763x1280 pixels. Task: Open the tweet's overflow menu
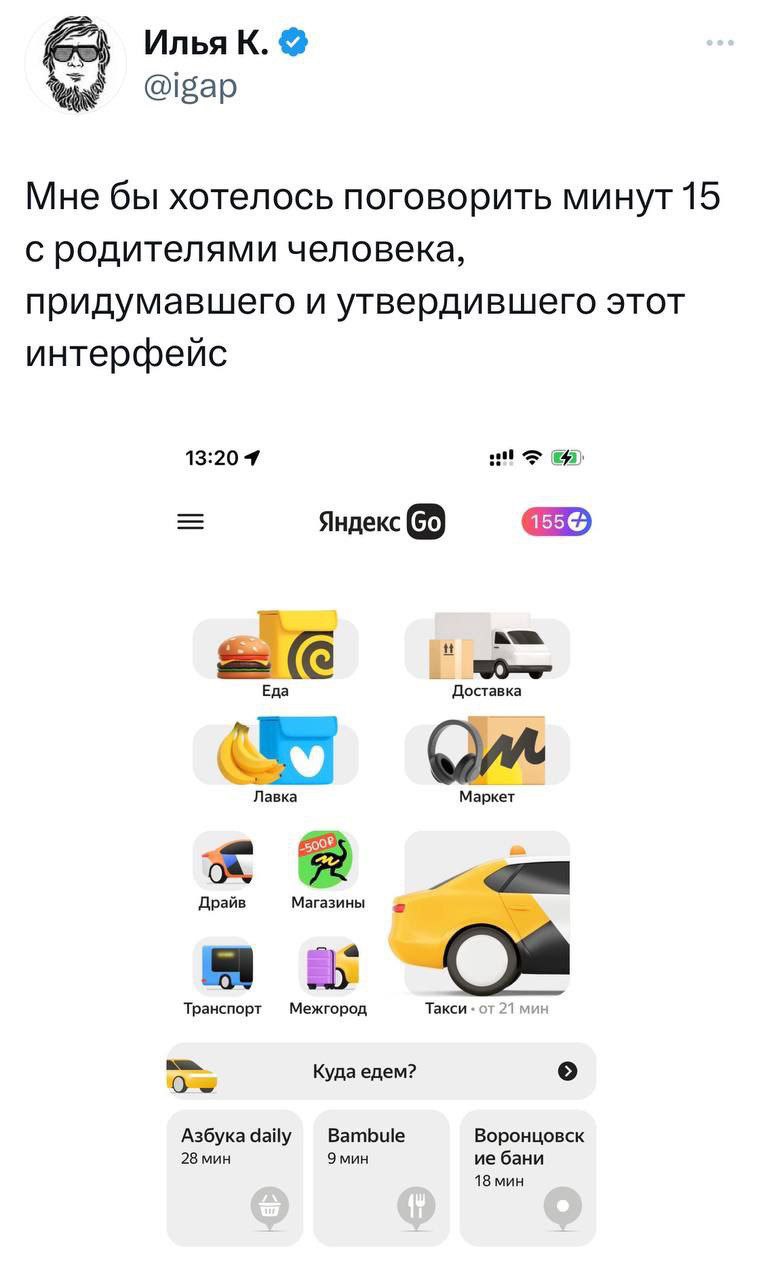(719, 43)
